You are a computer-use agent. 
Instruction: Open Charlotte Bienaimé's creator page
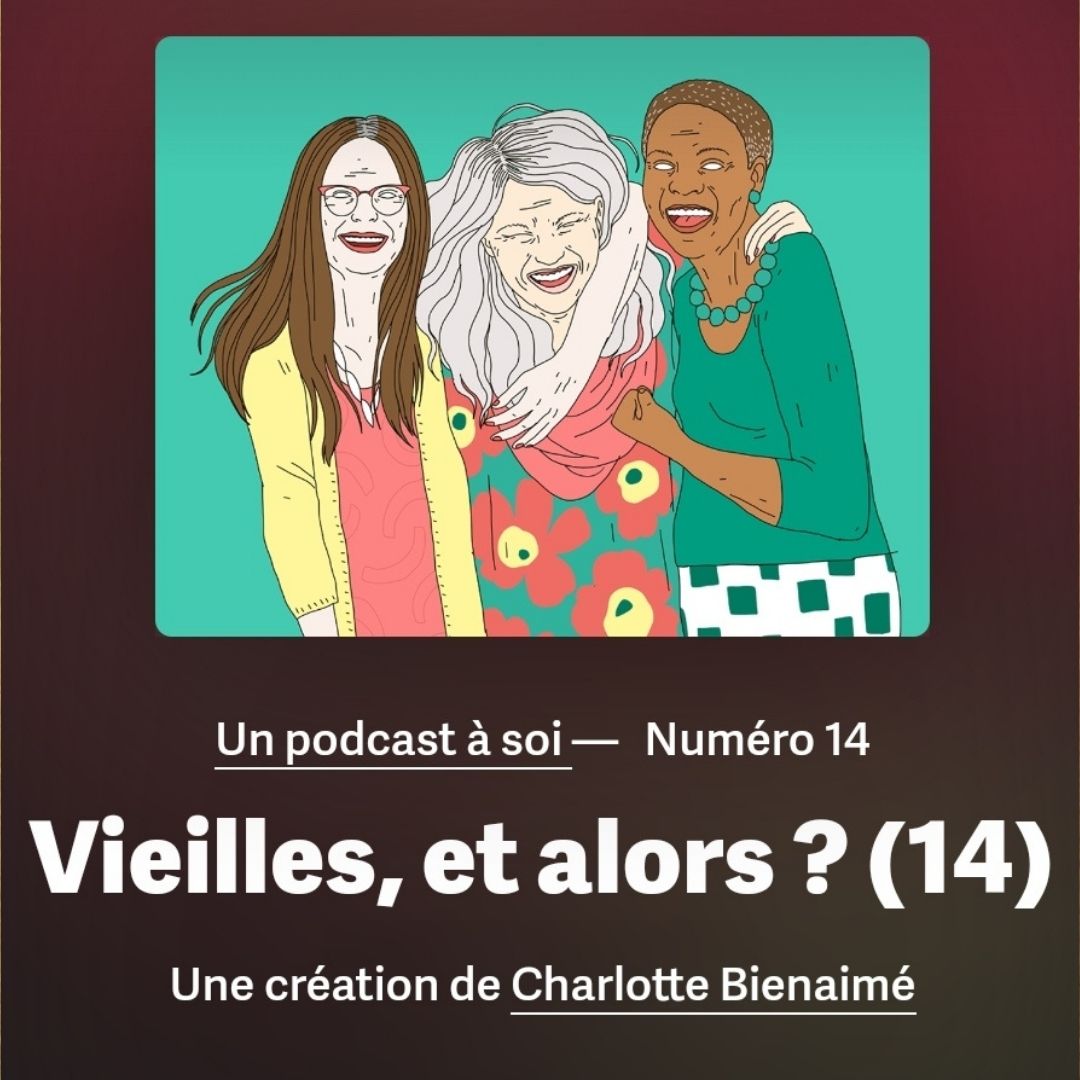(x=712, y=986)
